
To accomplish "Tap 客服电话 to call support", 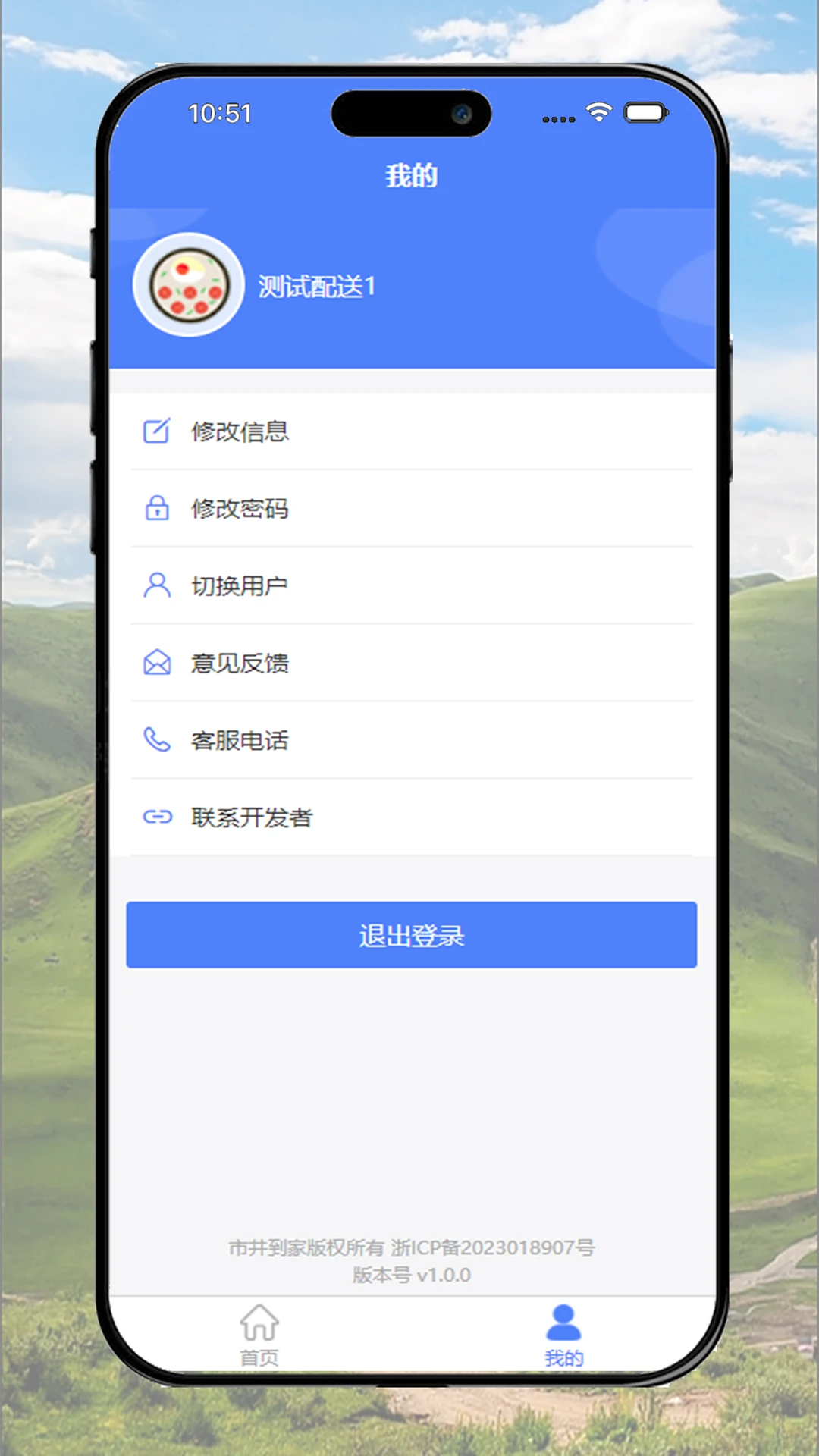I will (239, 740).
